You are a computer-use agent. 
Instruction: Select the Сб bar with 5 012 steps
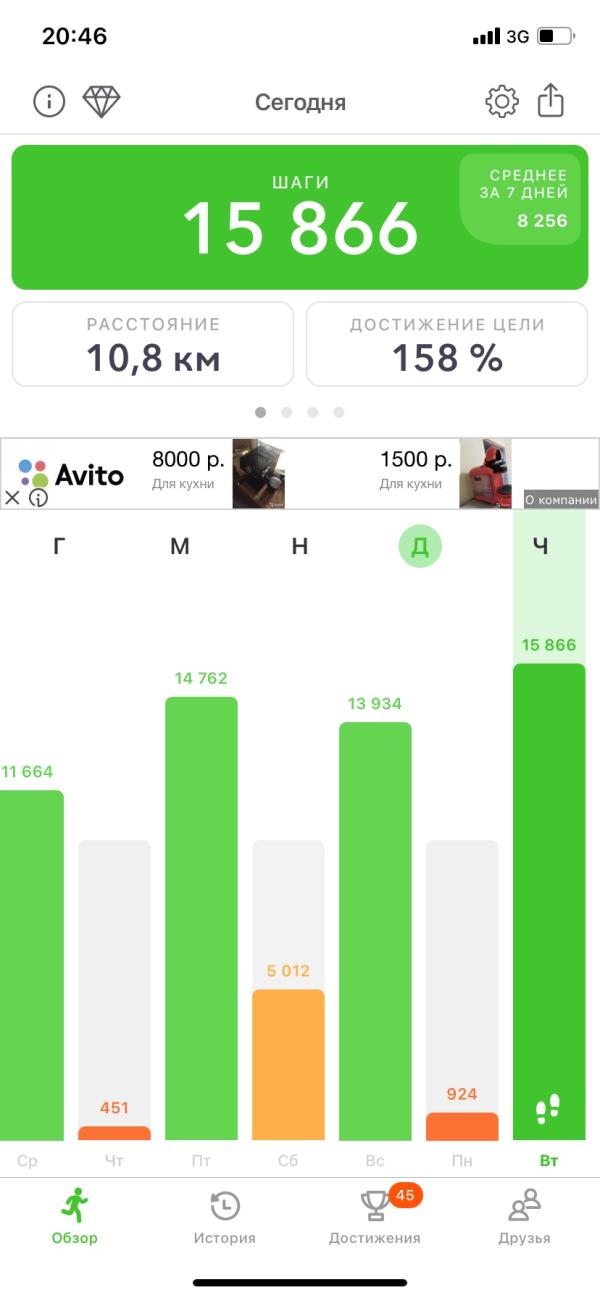[288, 1064]
